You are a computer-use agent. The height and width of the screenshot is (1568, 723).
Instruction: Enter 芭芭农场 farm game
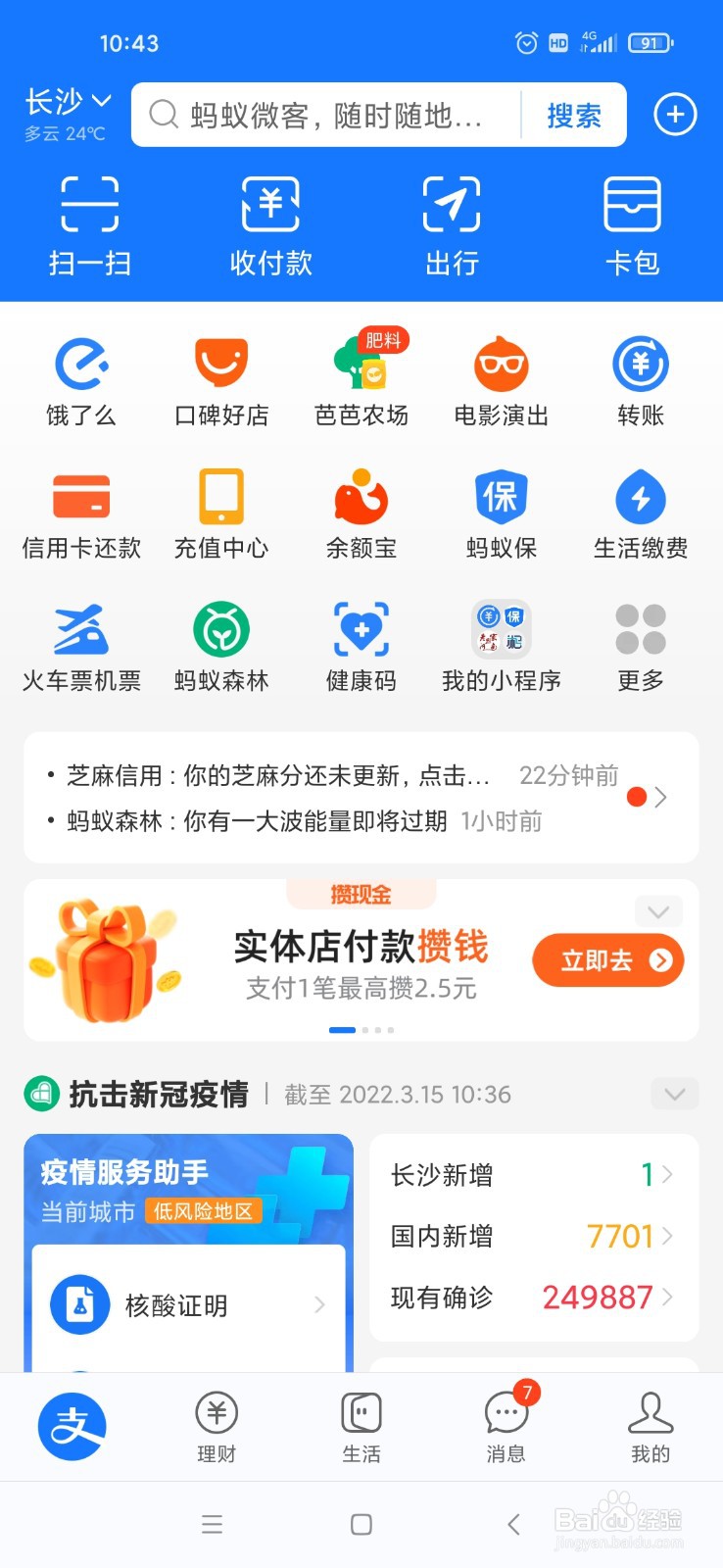pos(361,382)
